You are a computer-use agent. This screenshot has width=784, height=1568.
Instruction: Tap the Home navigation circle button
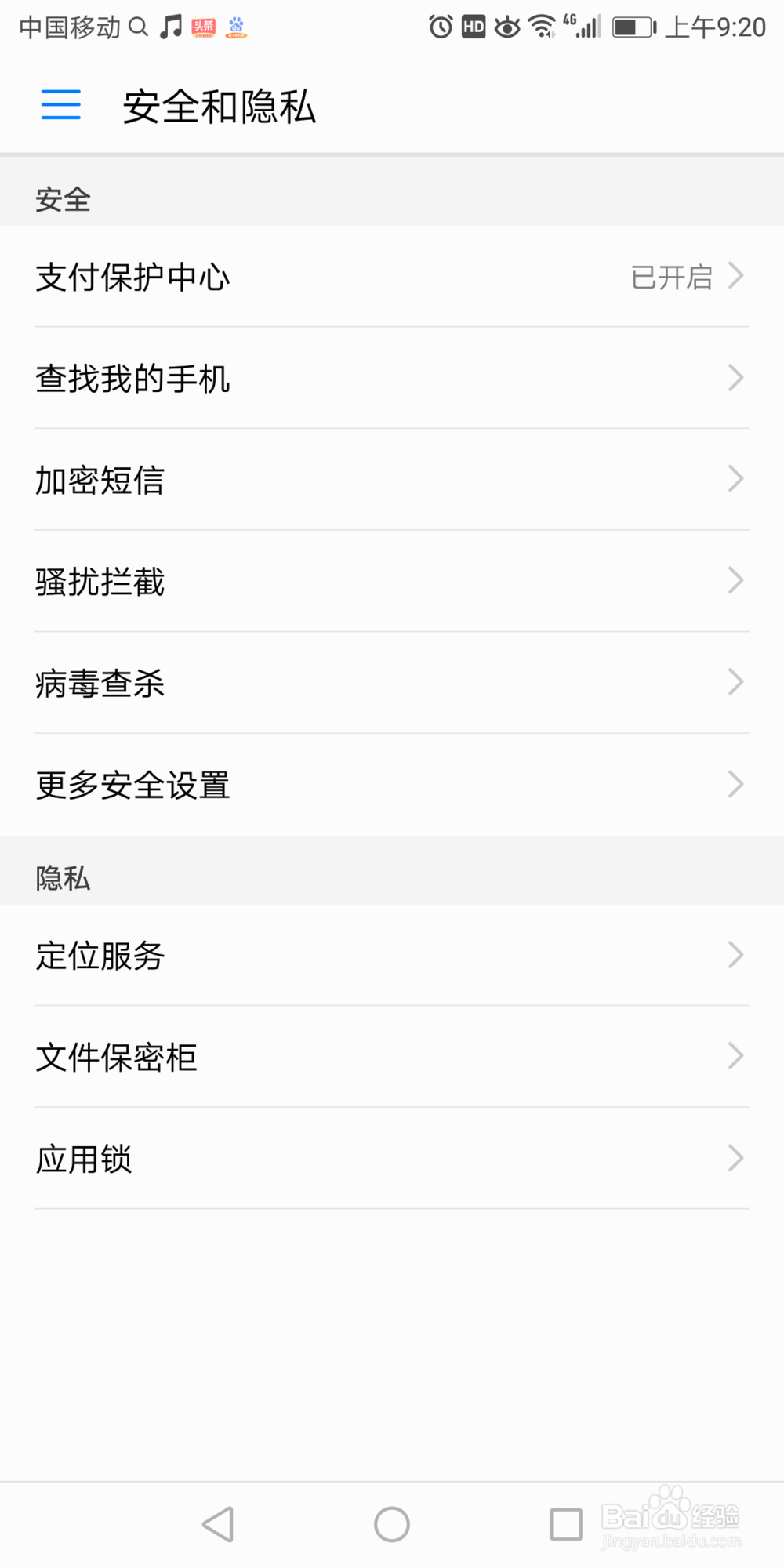392,1522
